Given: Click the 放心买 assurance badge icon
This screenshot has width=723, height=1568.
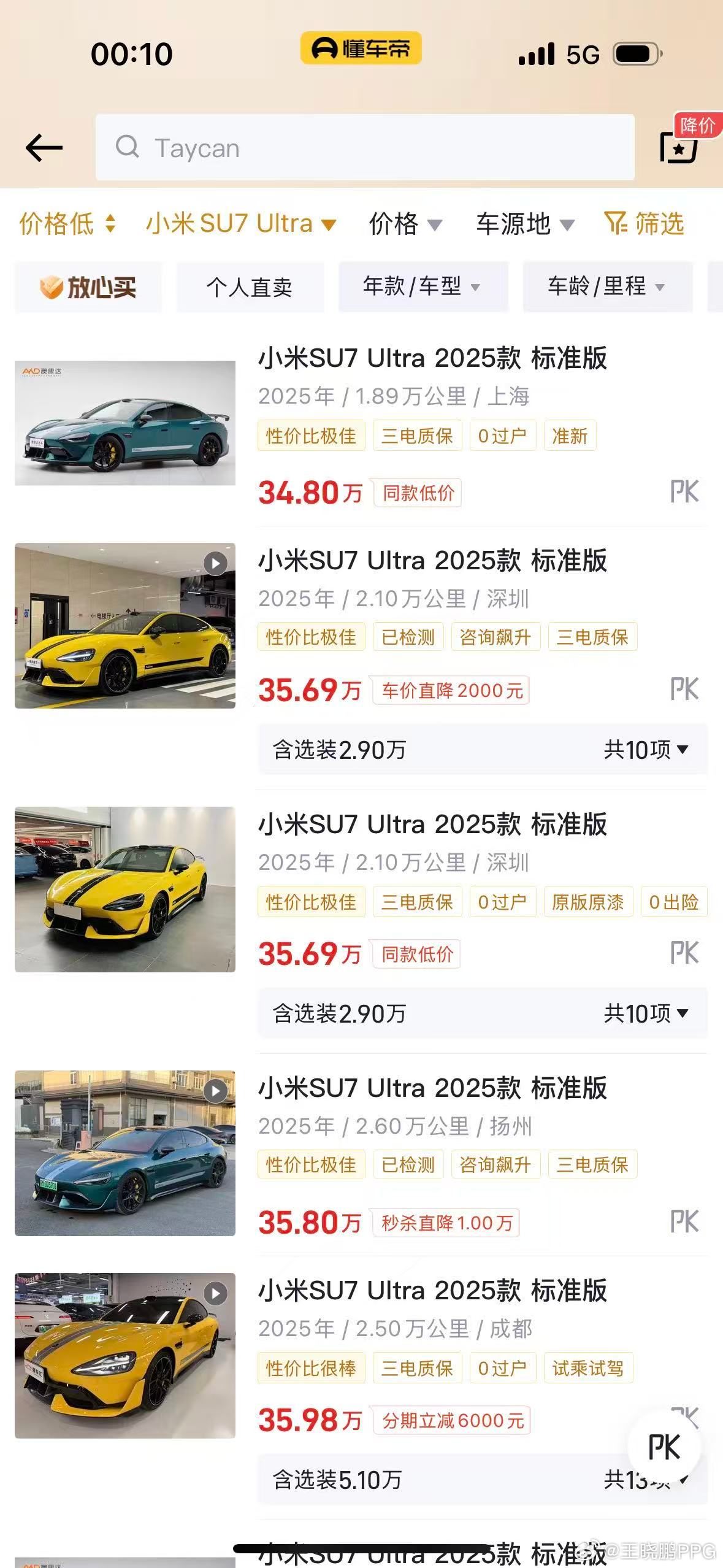Looking at the screenshot, I should [87, 286].
